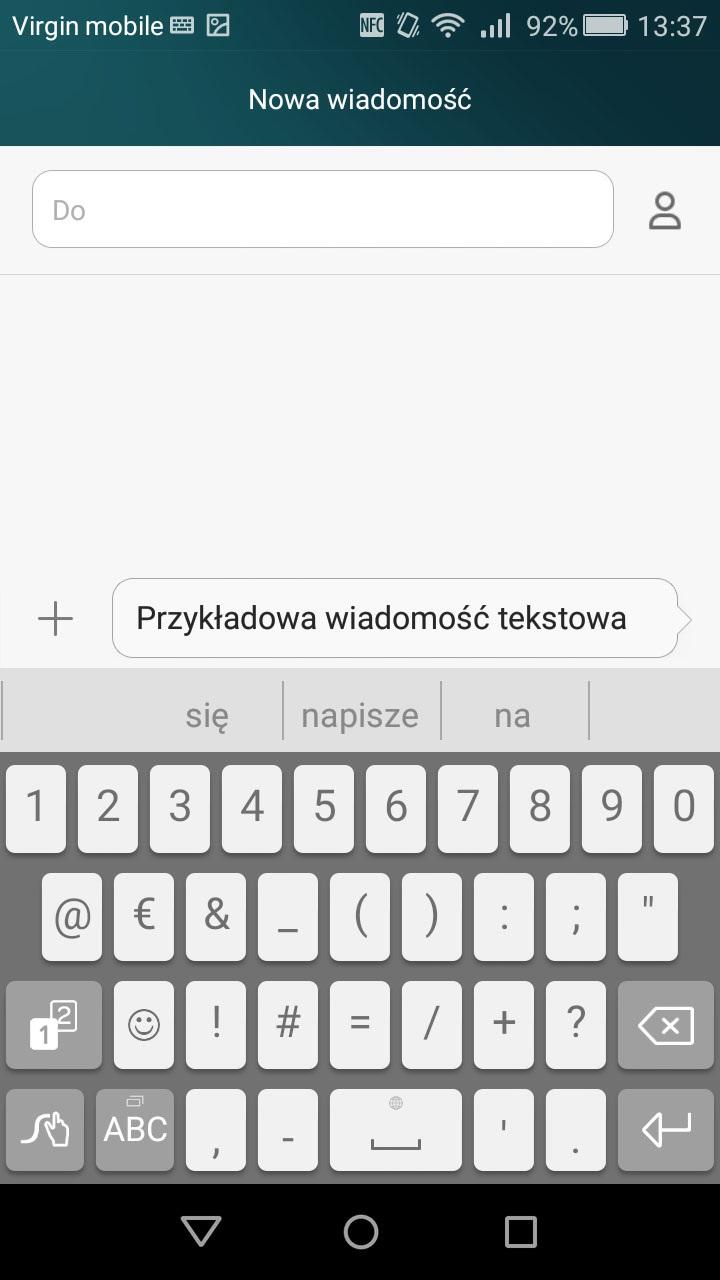
Task: Tap the backspace key
Action: 666,1024
